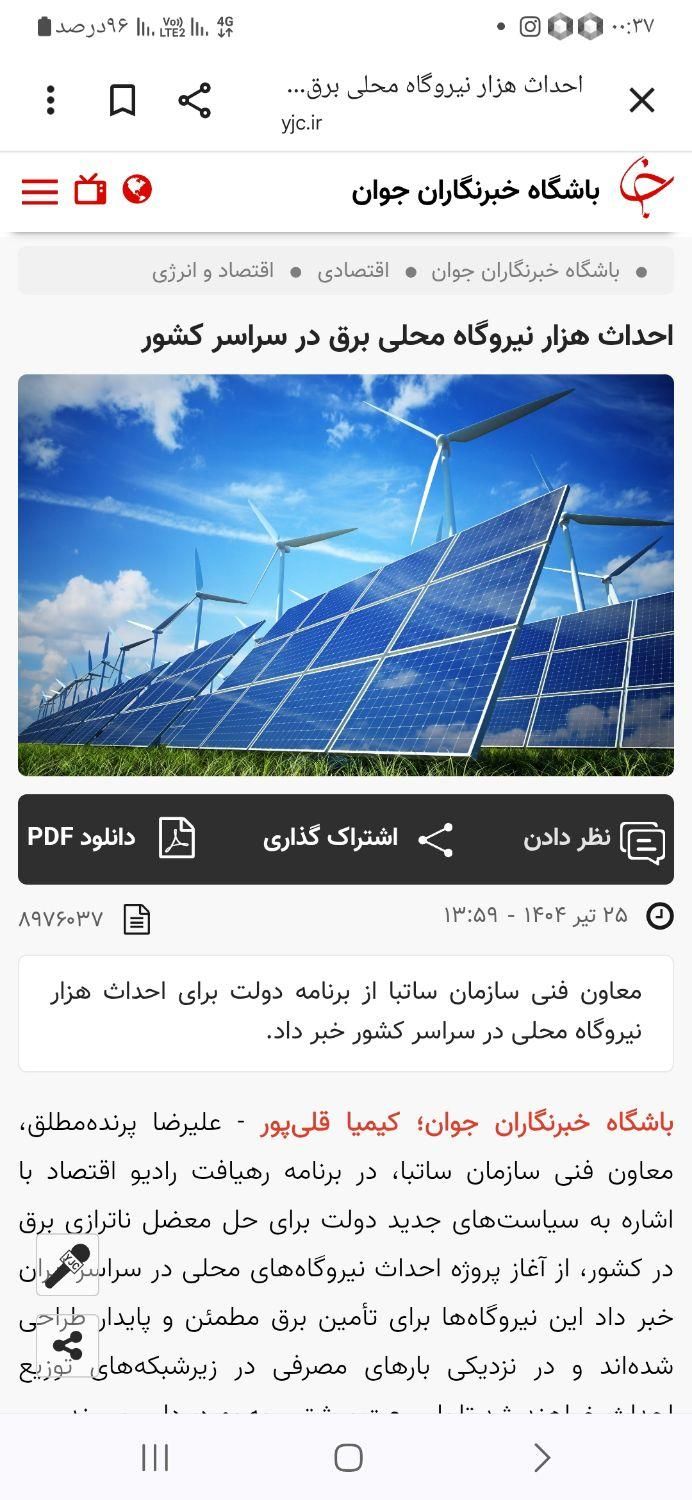
Task: Tap اشتراک گذاری to share article
Action: (357, 839)
